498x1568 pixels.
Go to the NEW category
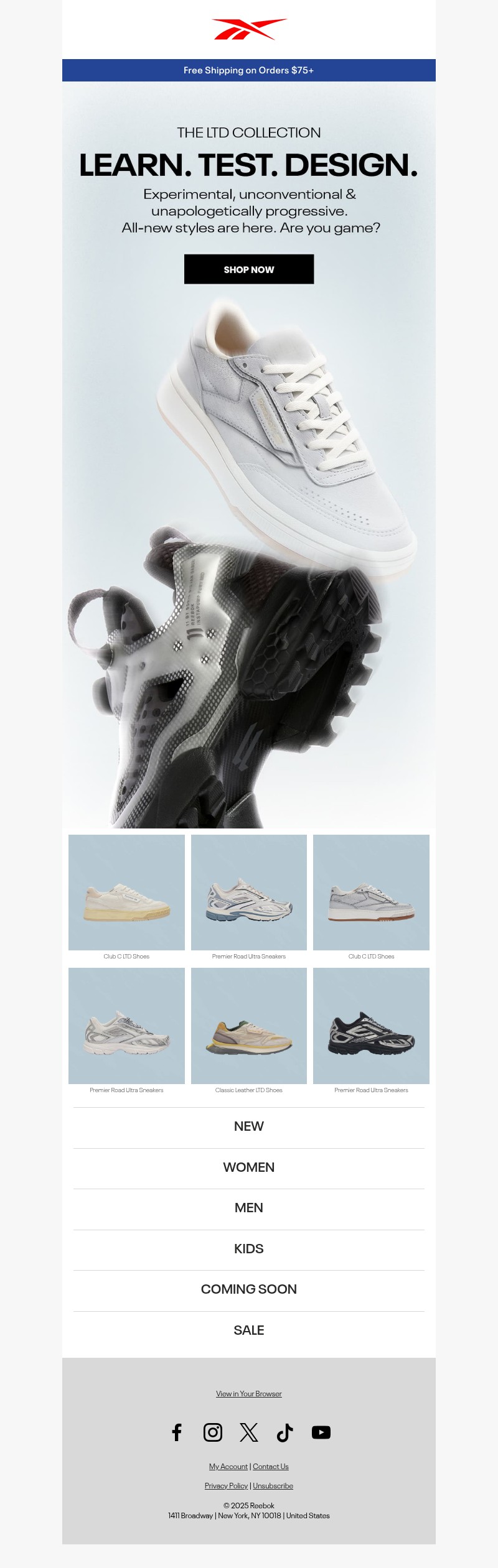point(249,1126)
